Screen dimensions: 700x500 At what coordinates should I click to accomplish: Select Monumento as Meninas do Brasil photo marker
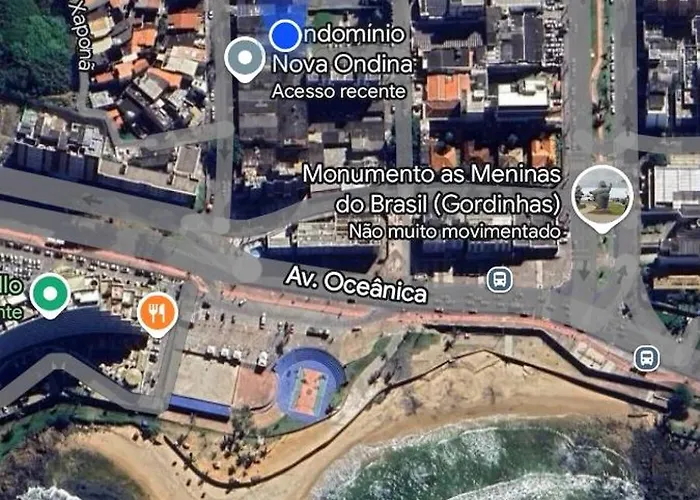603,195
